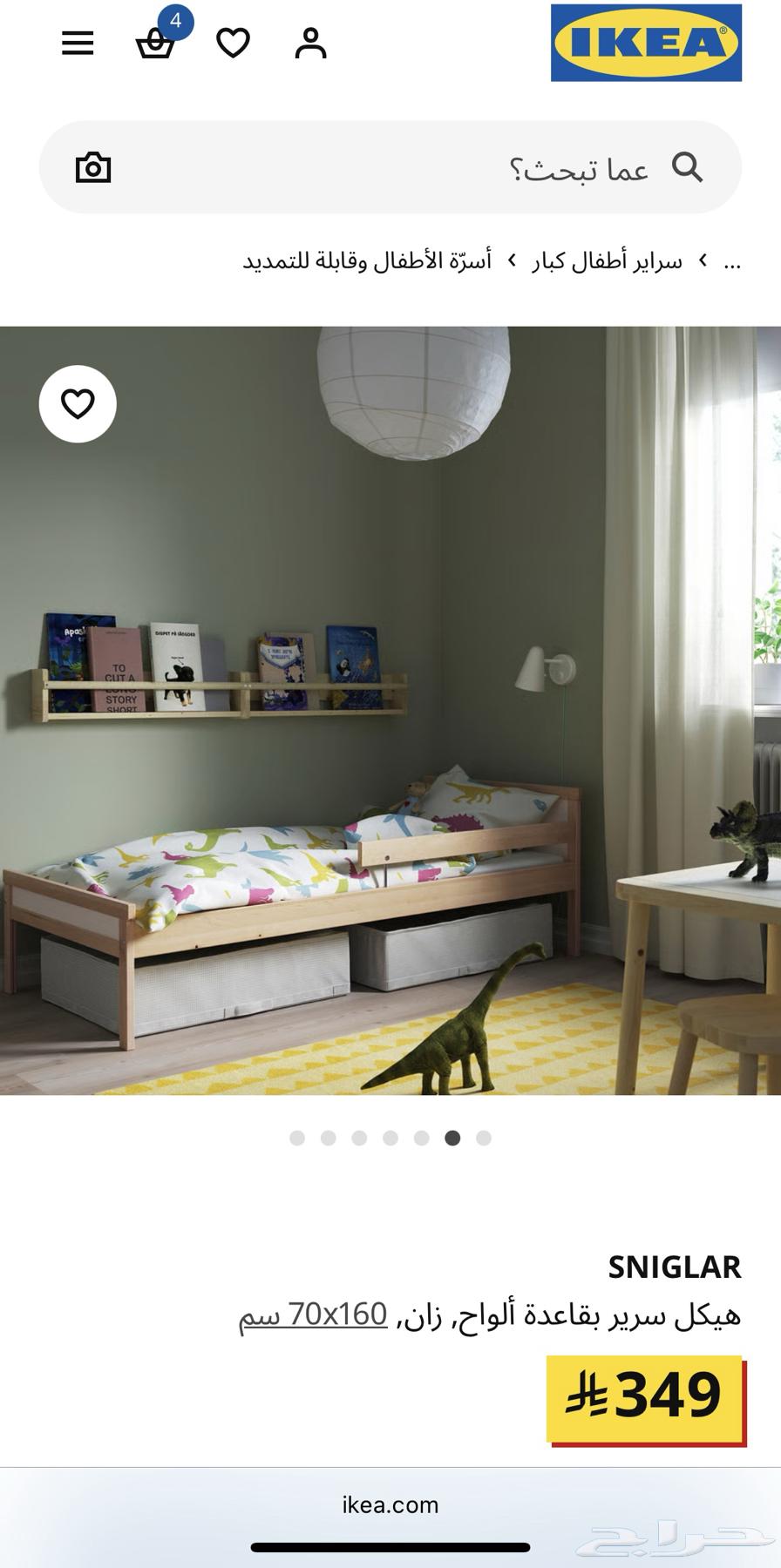Open the wishlist heart in the header
The height and width of the screenshot is (1568, 781).
point(233,43)
